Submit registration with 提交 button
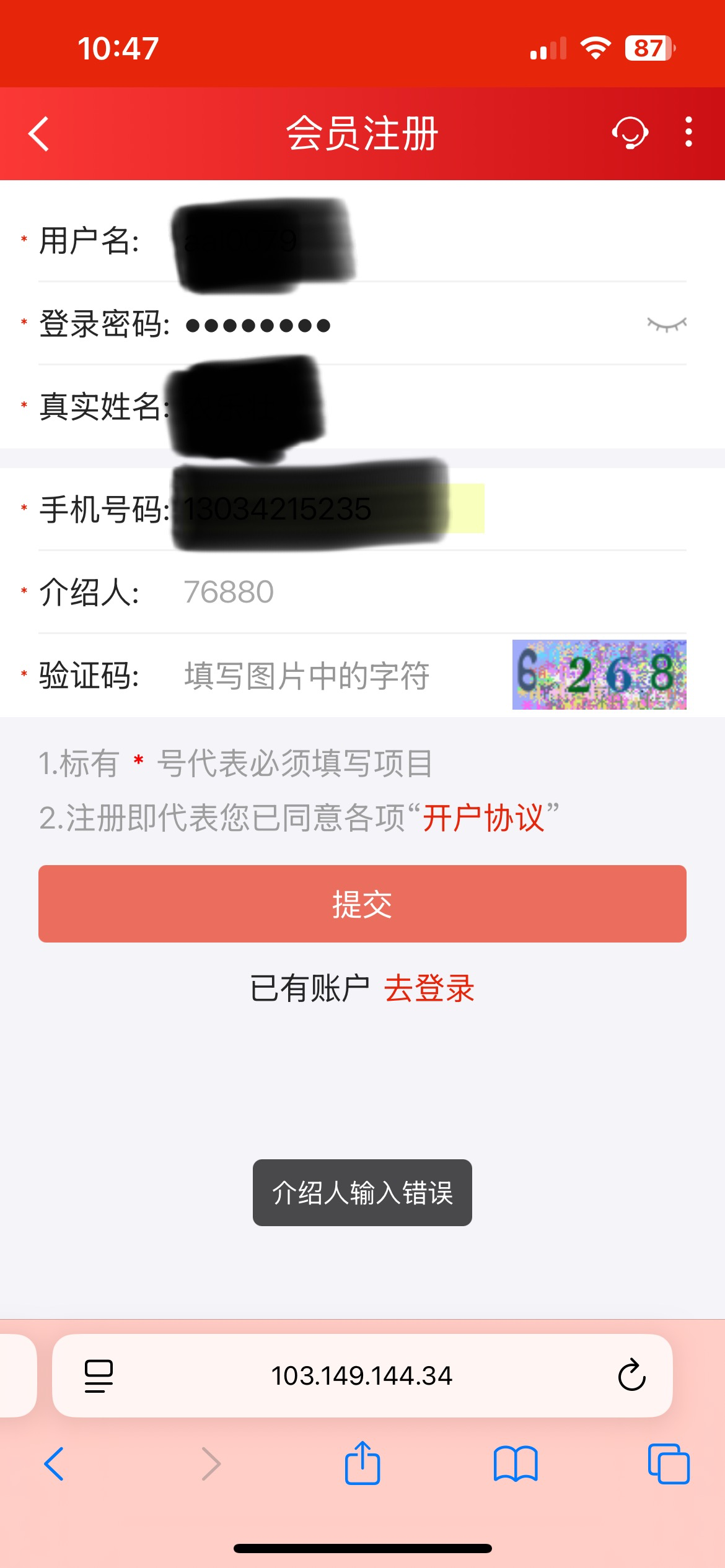 click(x=362, y=904)
